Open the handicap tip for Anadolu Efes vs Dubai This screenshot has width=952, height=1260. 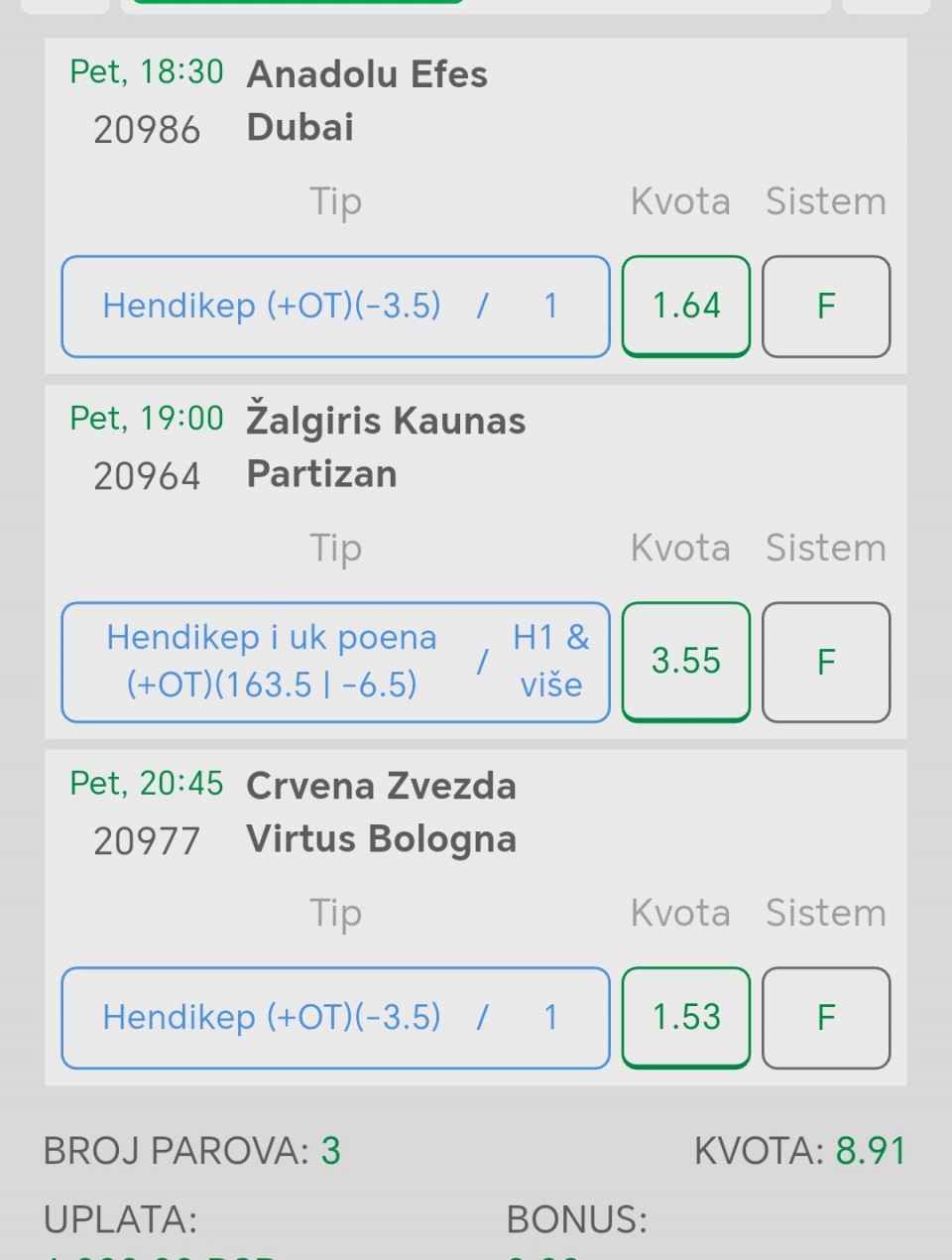(335, 307)
